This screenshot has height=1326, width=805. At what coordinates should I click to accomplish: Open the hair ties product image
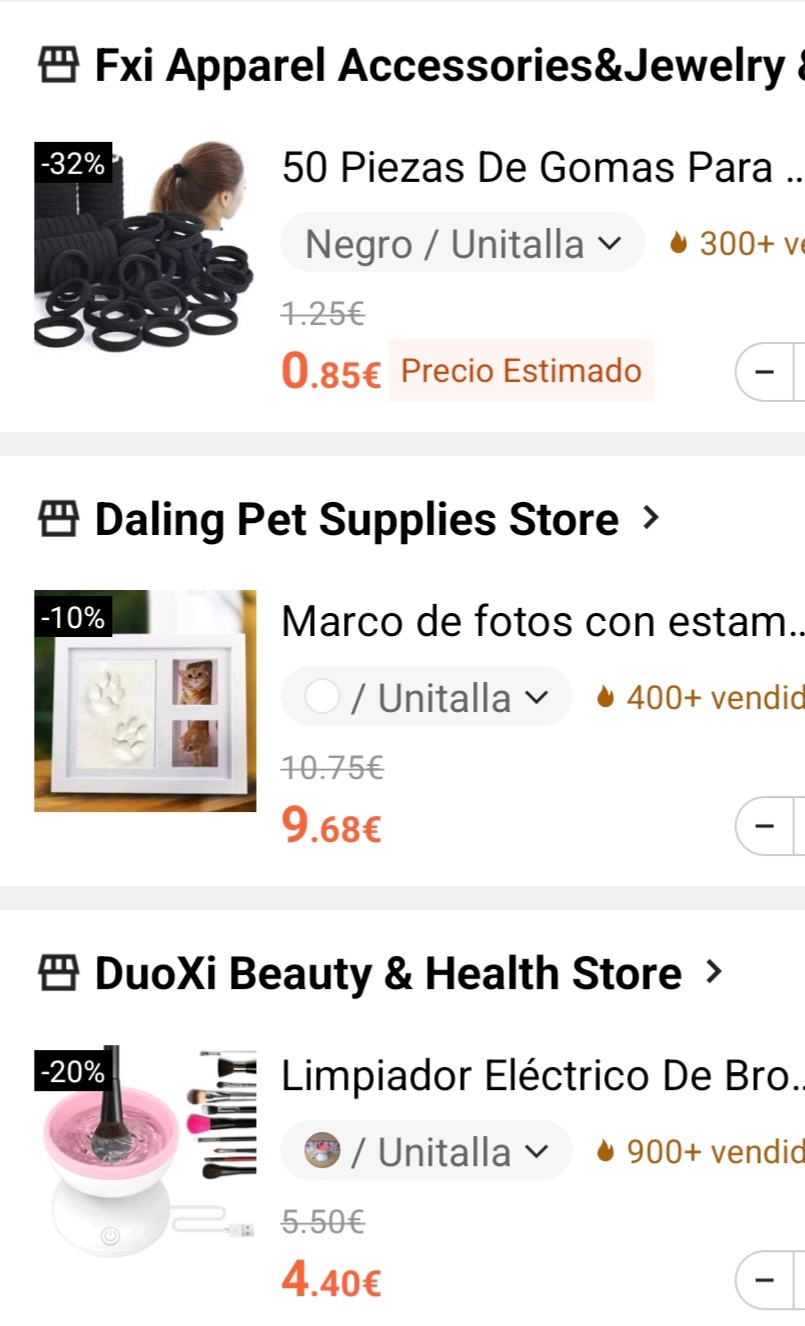point(144,249)
